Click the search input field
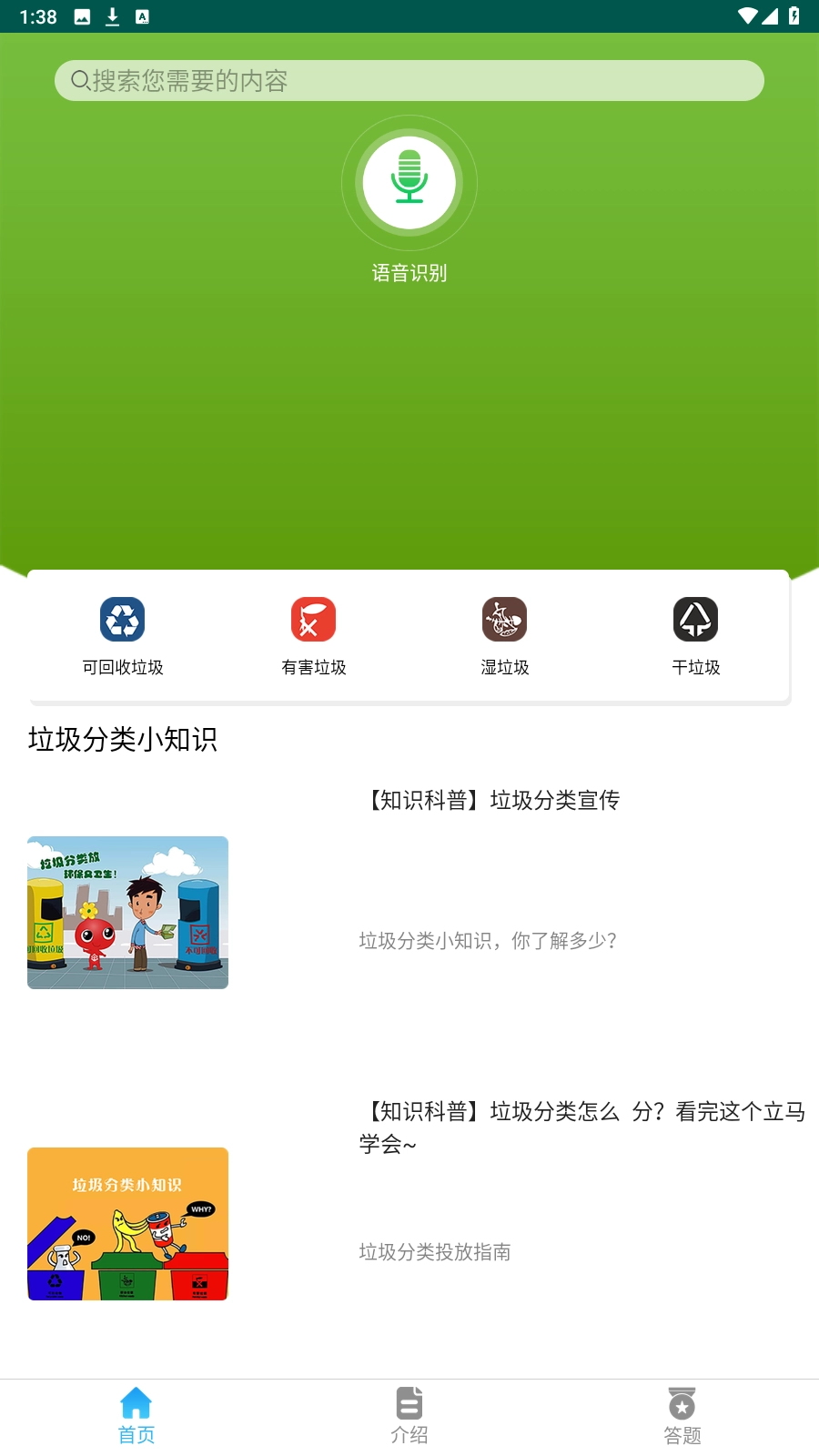The width and height of the screenshot is (819, 1456). click(x=409, y=80)
